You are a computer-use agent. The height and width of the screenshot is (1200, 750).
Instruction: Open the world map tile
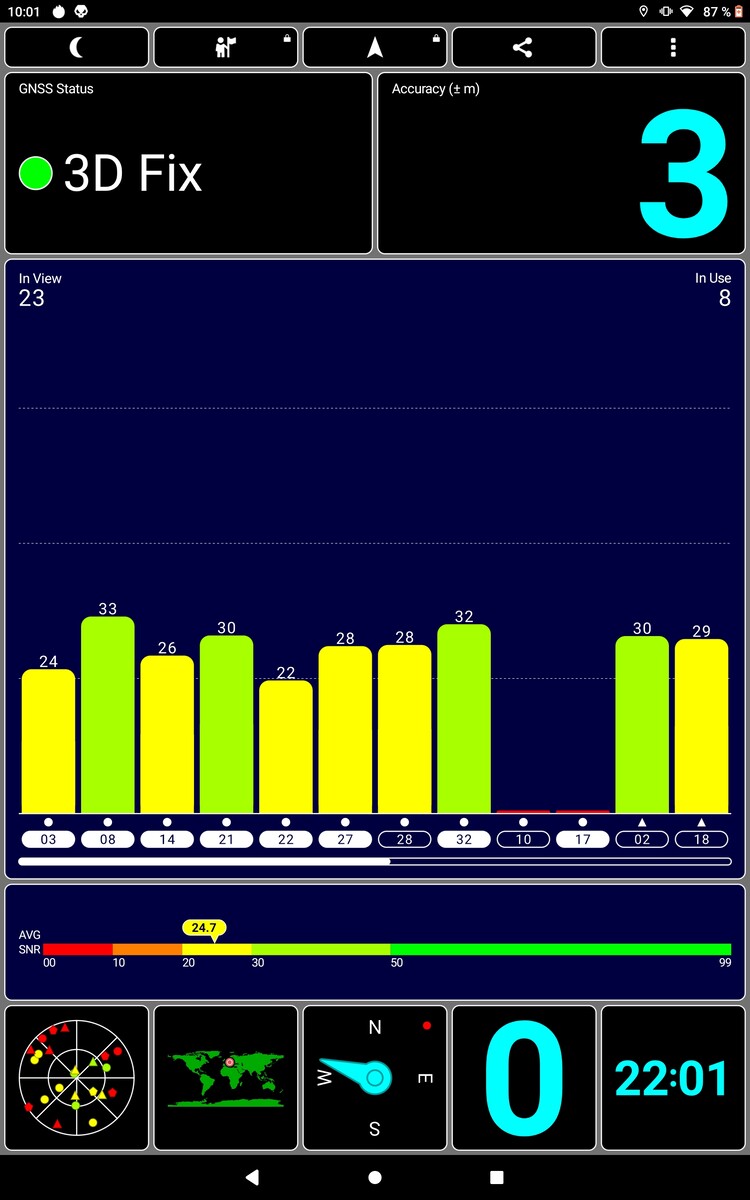pos(225,1077)
